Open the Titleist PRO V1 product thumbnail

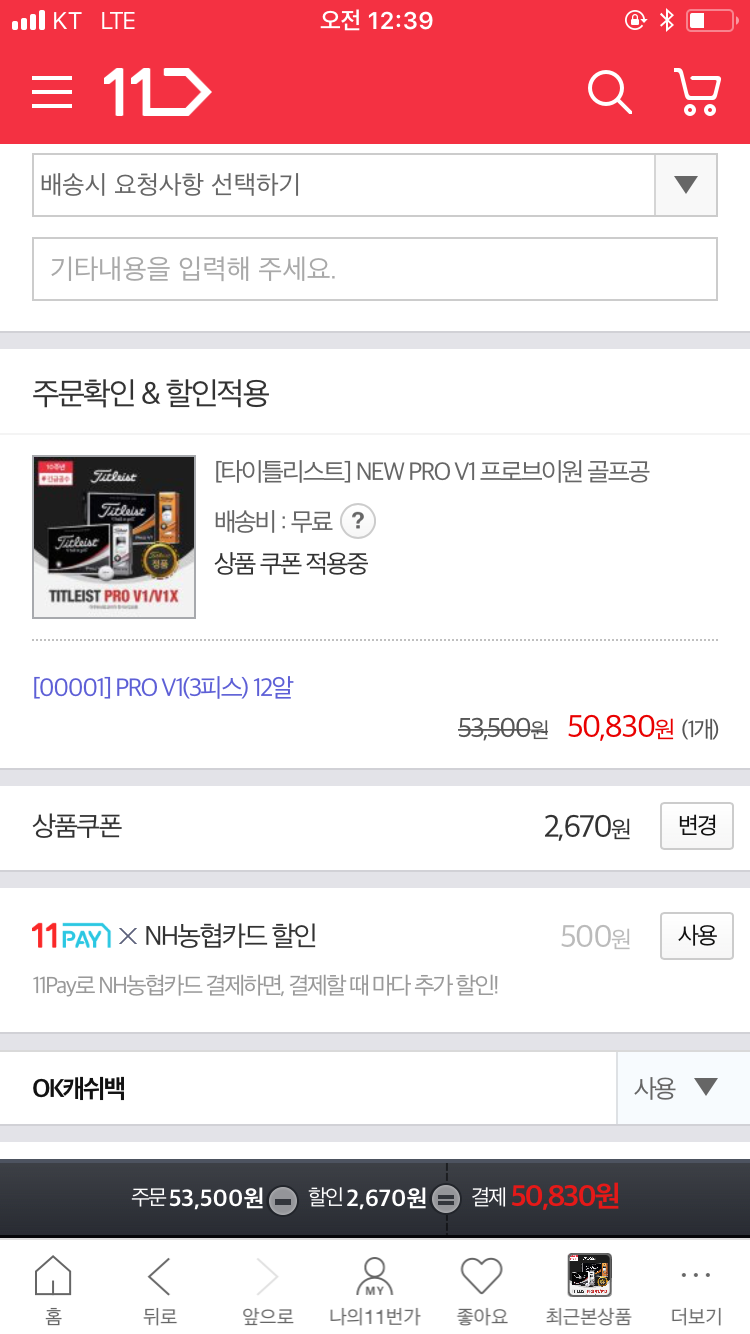pyautogui.click(x=114, y=537)
